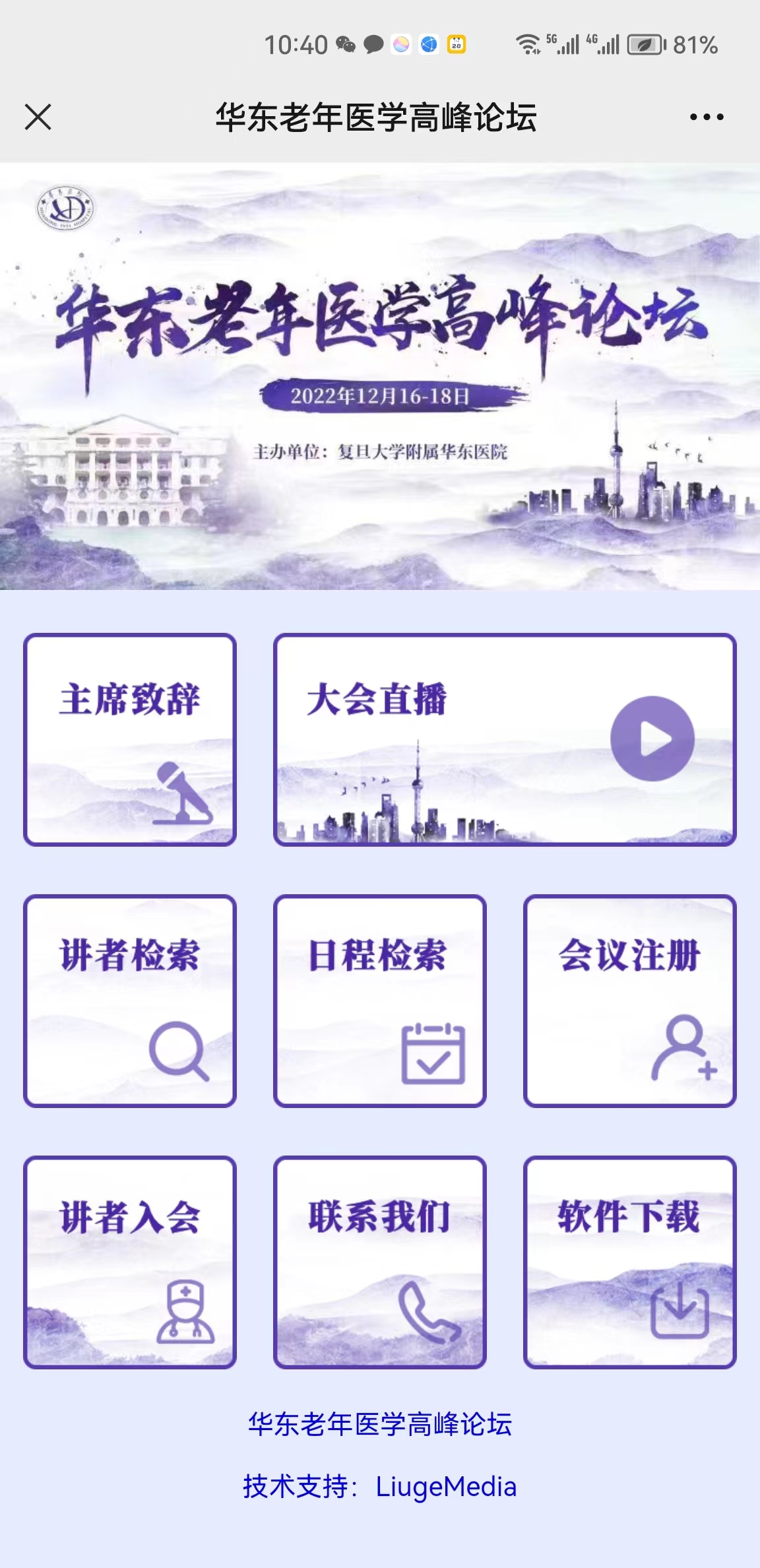Open the 日程检索 schedule search card

379,1000
